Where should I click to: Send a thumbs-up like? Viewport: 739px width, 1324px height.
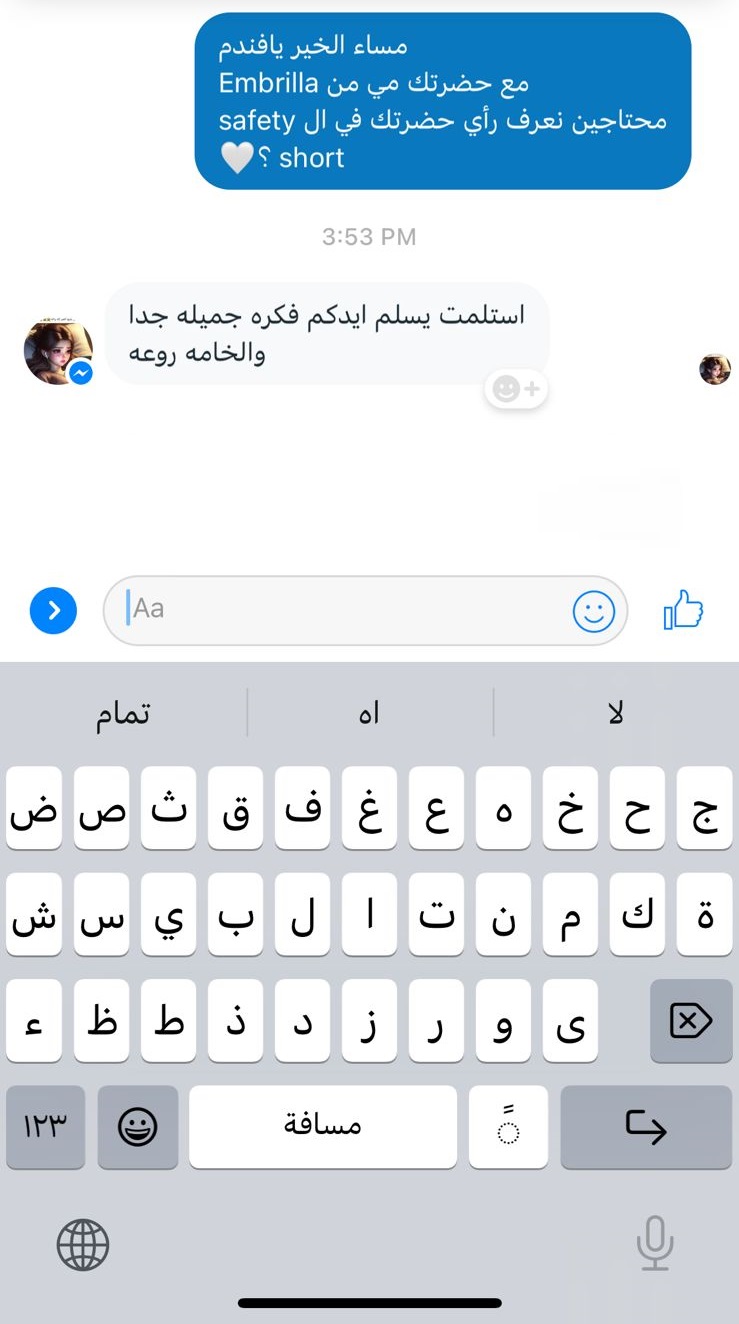click(x=684, y=609)
